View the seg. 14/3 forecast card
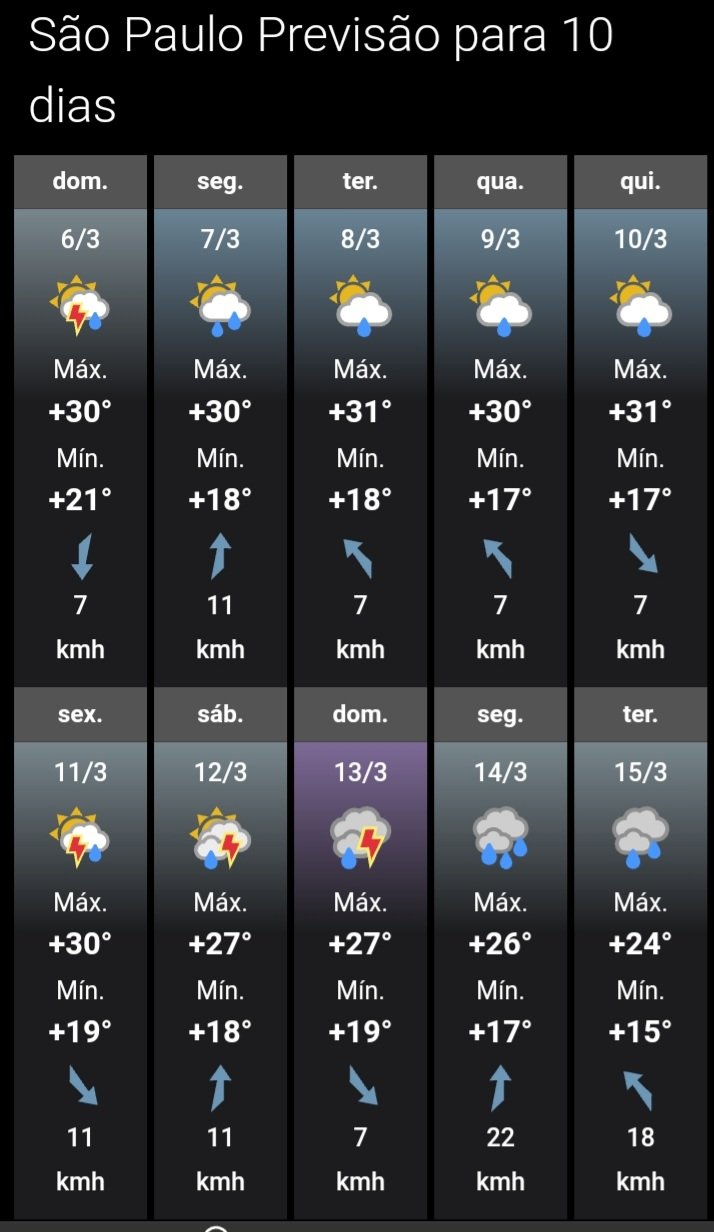714x1232 pixels. (x=500, y=953)
